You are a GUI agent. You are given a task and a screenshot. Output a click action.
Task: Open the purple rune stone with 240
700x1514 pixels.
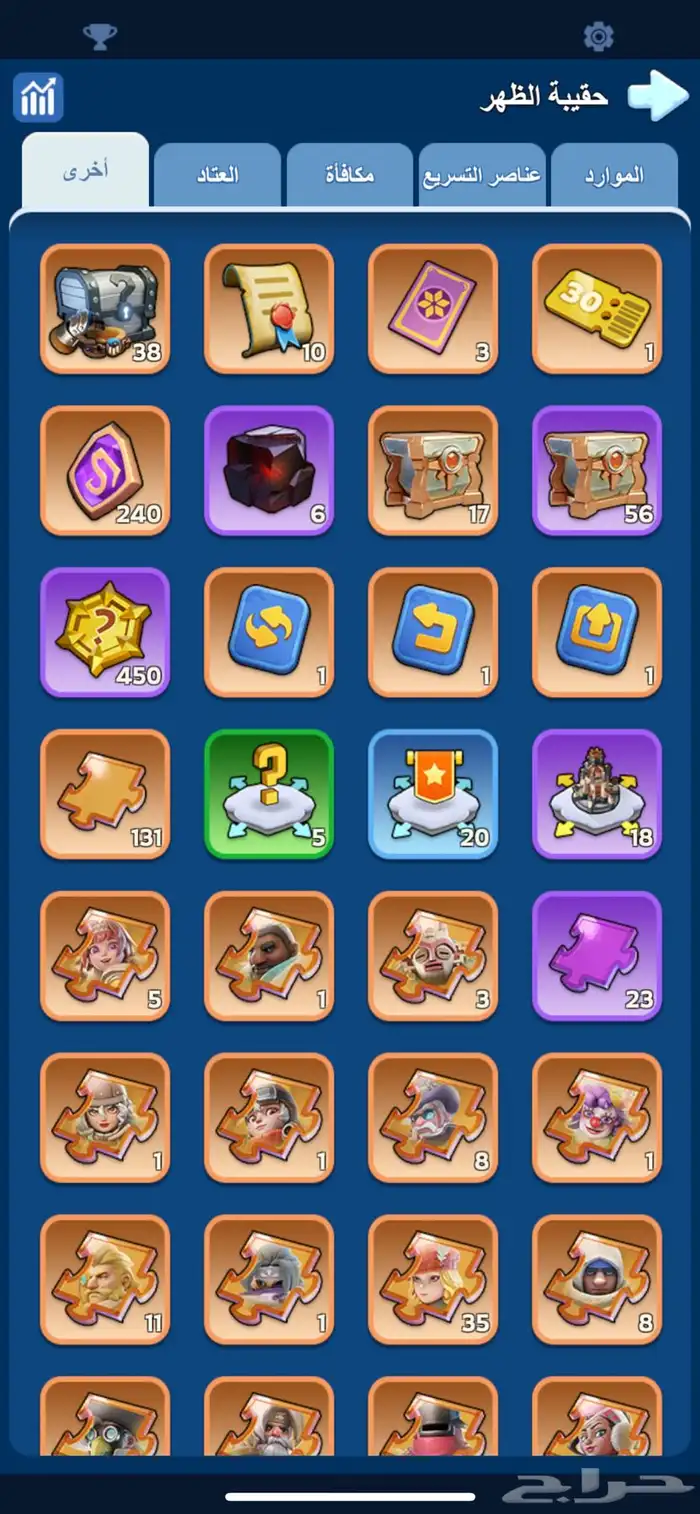(105, 471)
